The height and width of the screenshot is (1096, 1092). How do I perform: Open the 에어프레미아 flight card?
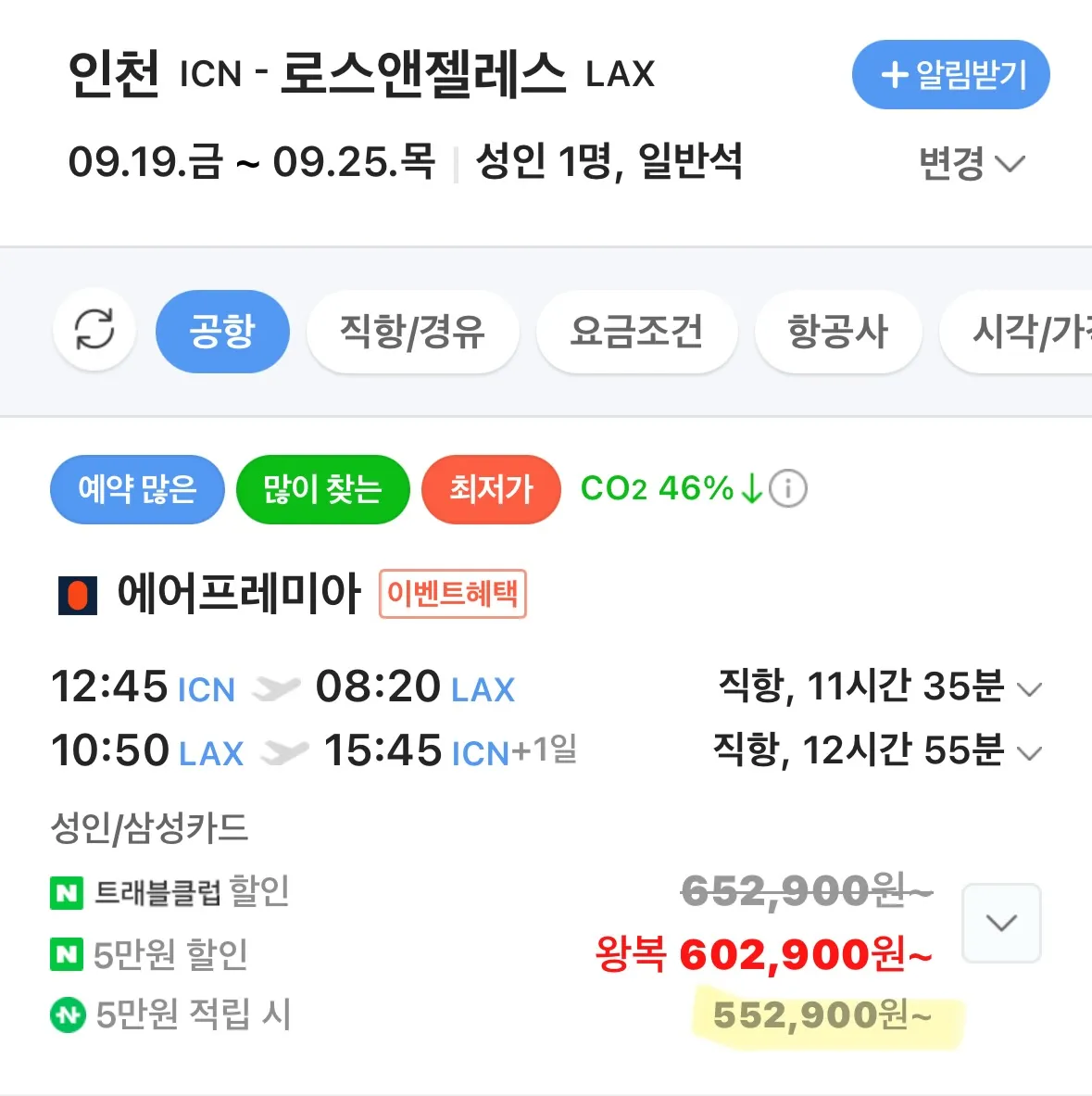[238, 594]
